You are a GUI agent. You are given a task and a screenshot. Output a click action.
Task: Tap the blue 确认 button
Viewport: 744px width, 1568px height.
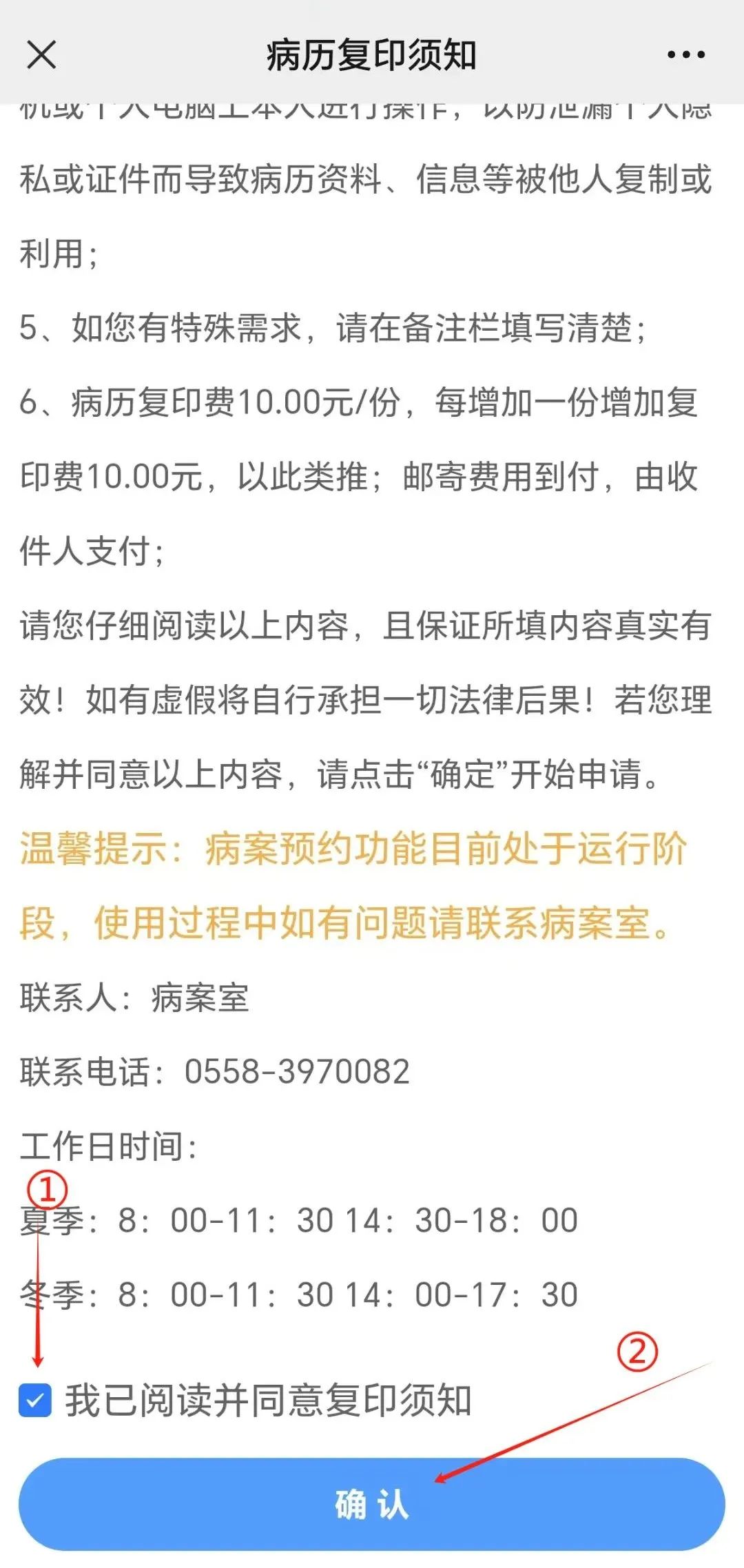pyautogui.click(x=372, y=1505)
